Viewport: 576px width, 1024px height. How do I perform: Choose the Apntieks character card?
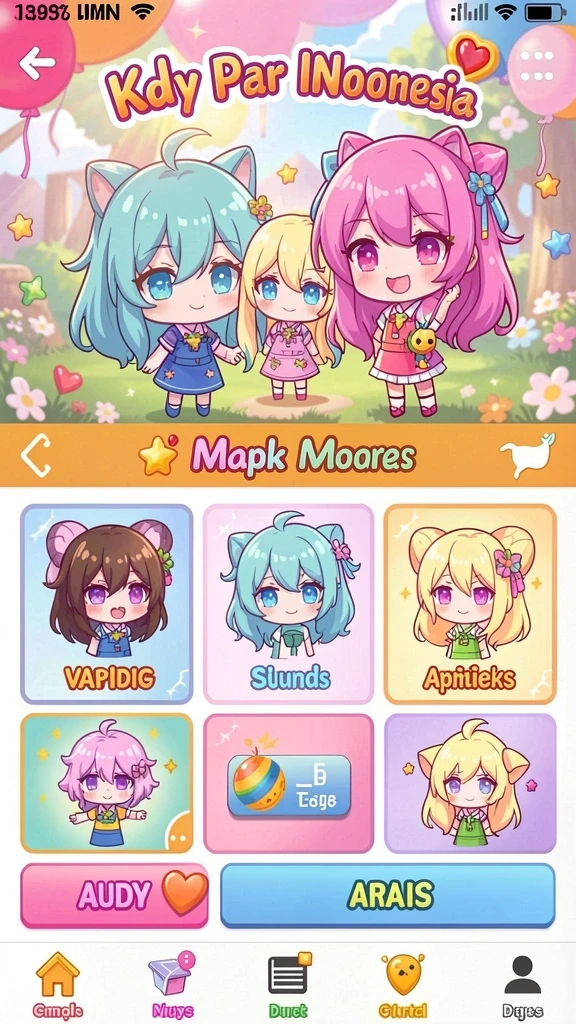point(470,603)
